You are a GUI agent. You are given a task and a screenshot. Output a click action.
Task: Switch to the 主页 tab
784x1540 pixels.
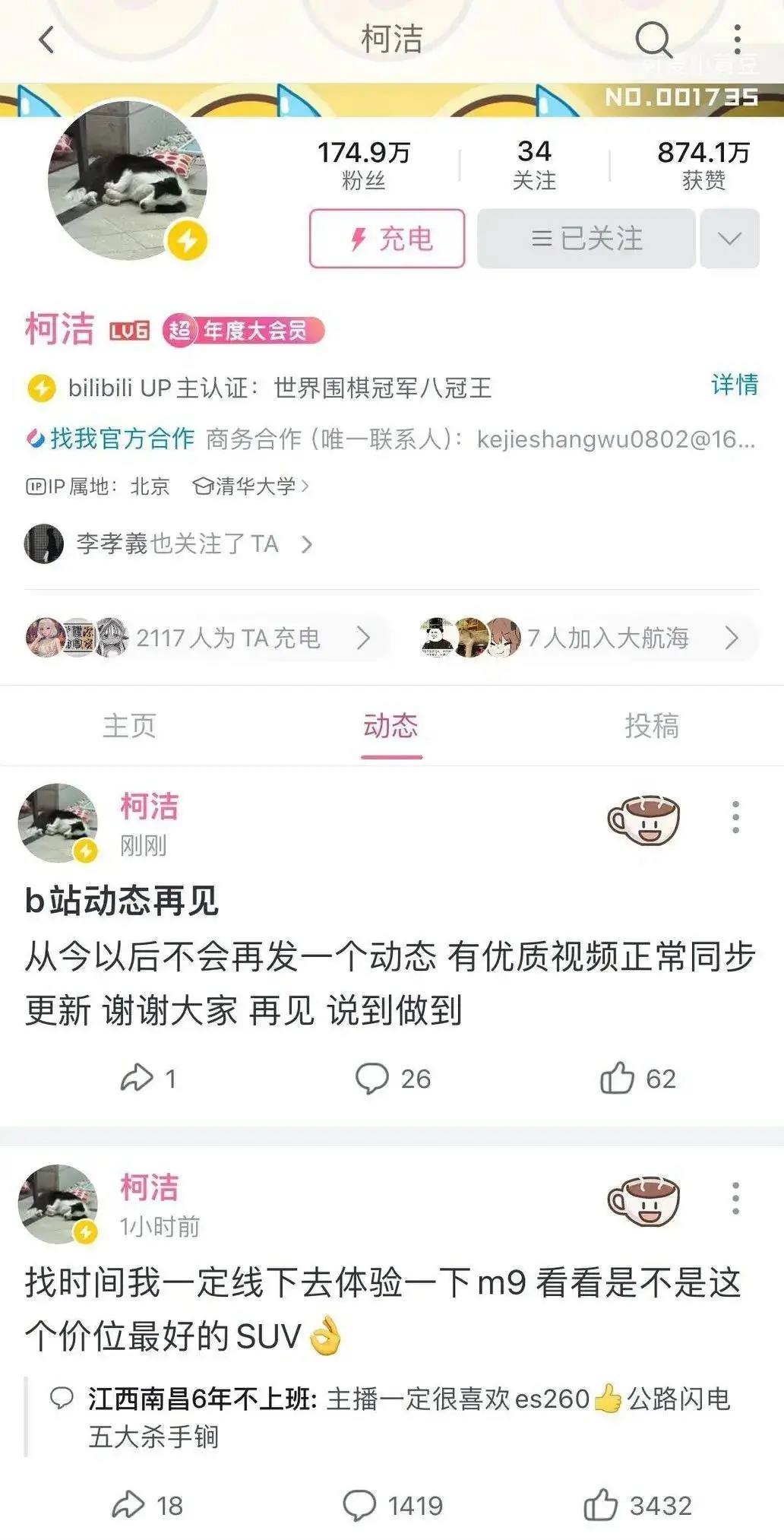click(x=130, y=726)
